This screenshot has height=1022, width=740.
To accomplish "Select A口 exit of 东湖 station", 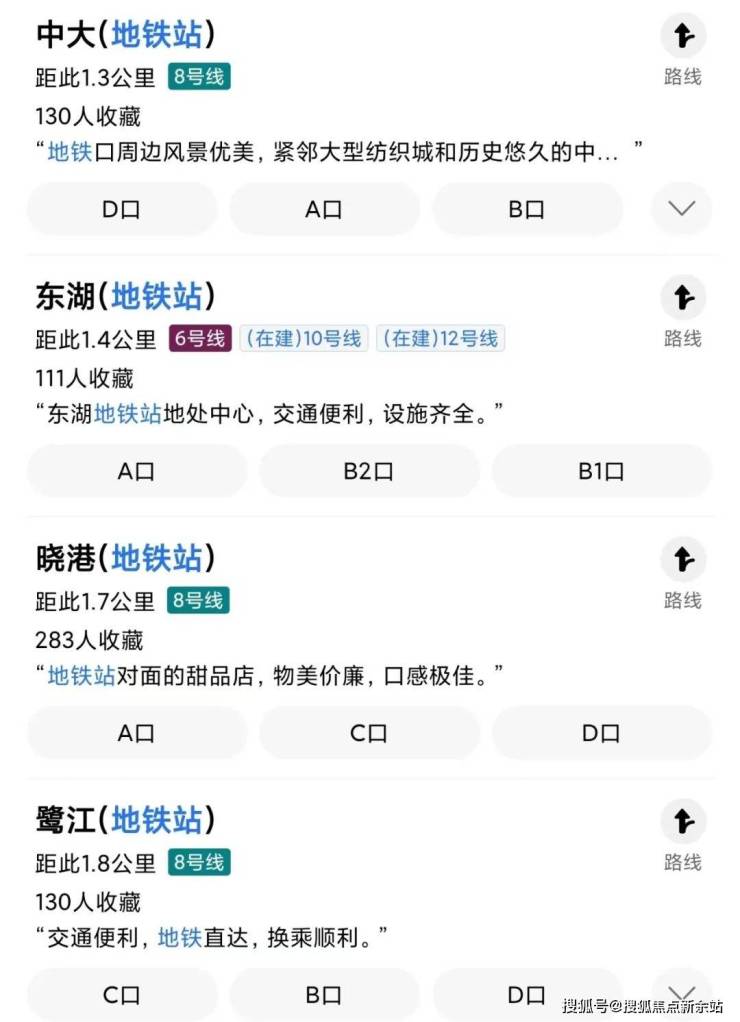I will [x=136, y=471].
